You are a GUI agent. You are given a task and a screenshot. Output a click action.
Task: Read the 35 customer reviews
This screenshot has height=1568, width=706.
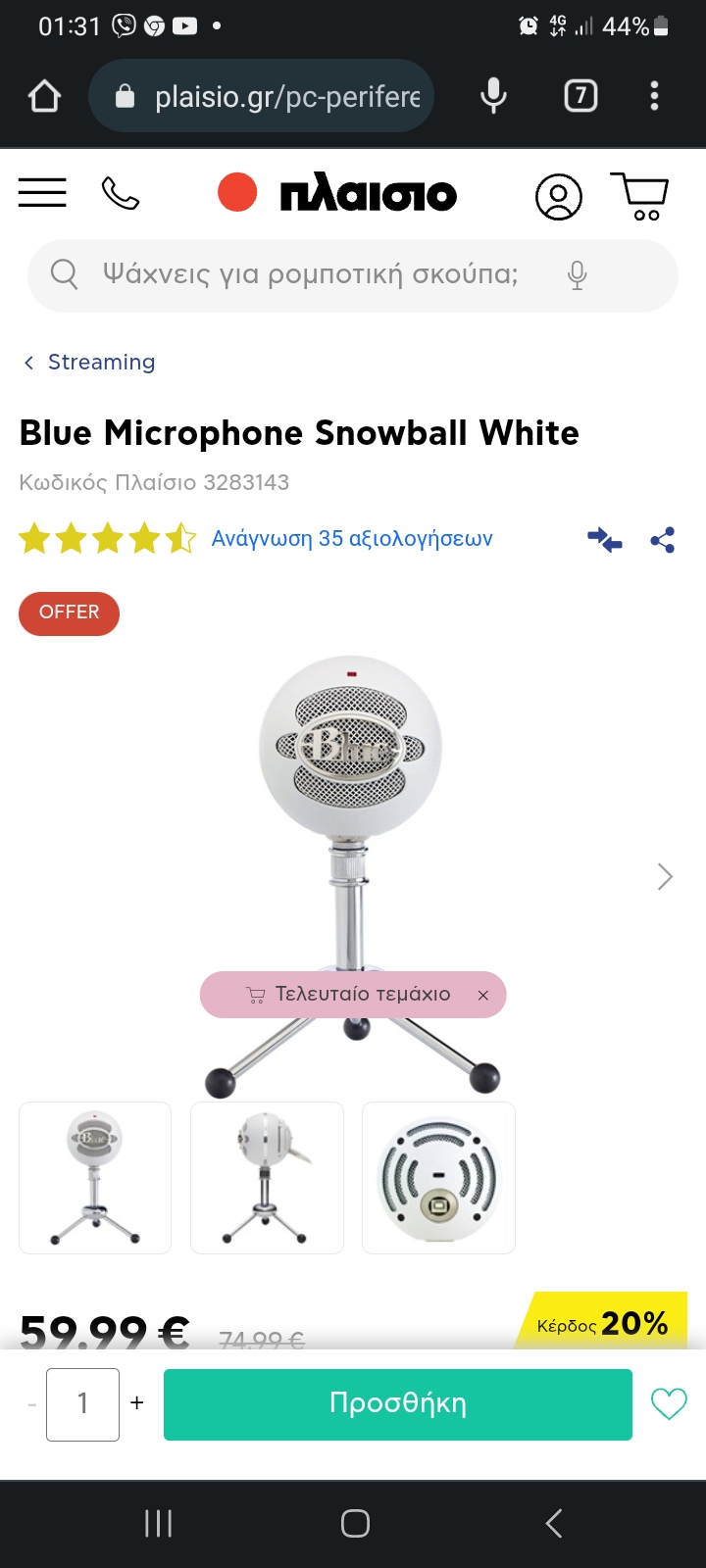(x=352, y=539)
